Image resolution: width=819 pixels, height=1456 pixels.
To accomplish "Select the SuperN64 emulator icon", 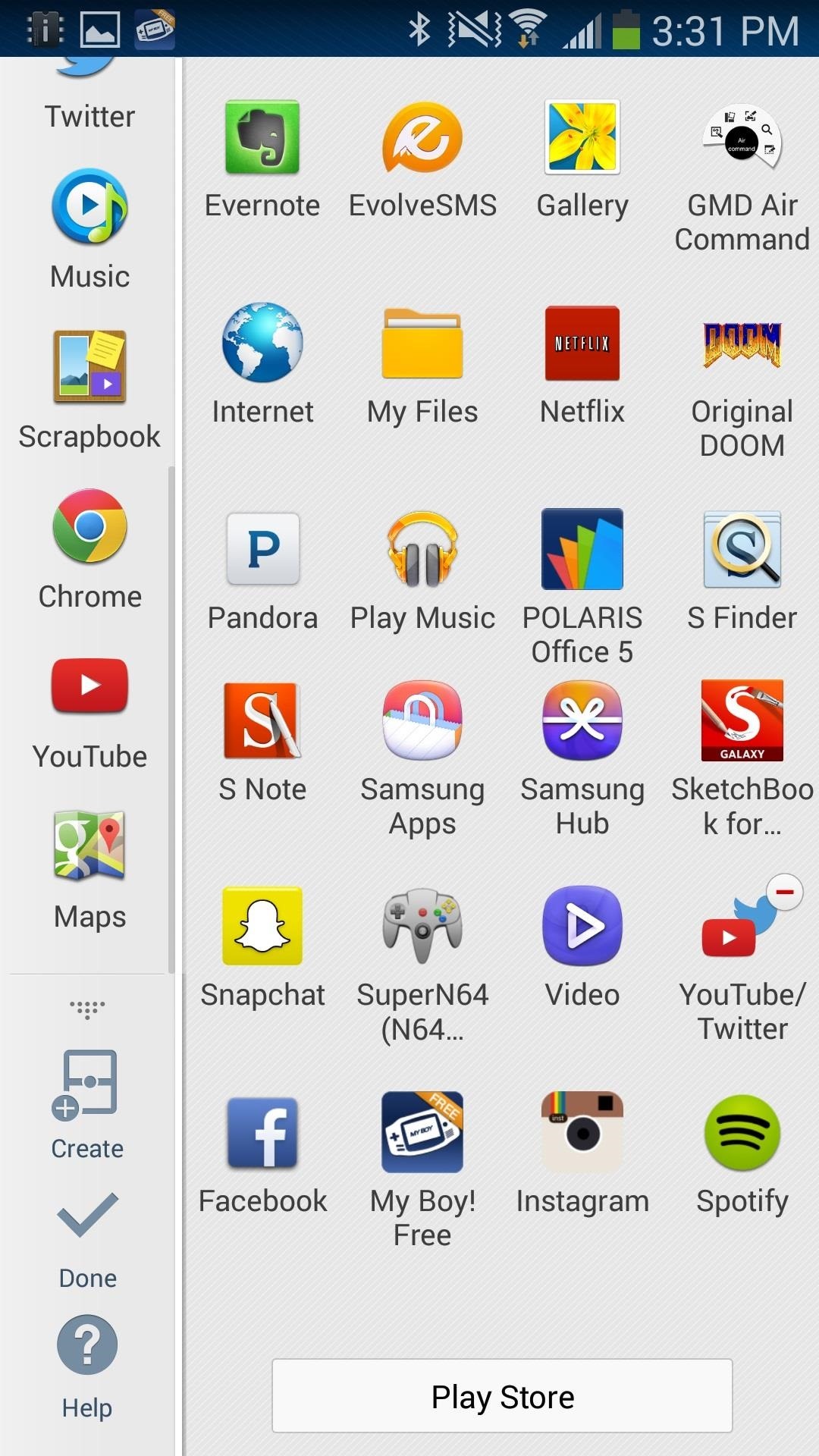I will point(422,927).
